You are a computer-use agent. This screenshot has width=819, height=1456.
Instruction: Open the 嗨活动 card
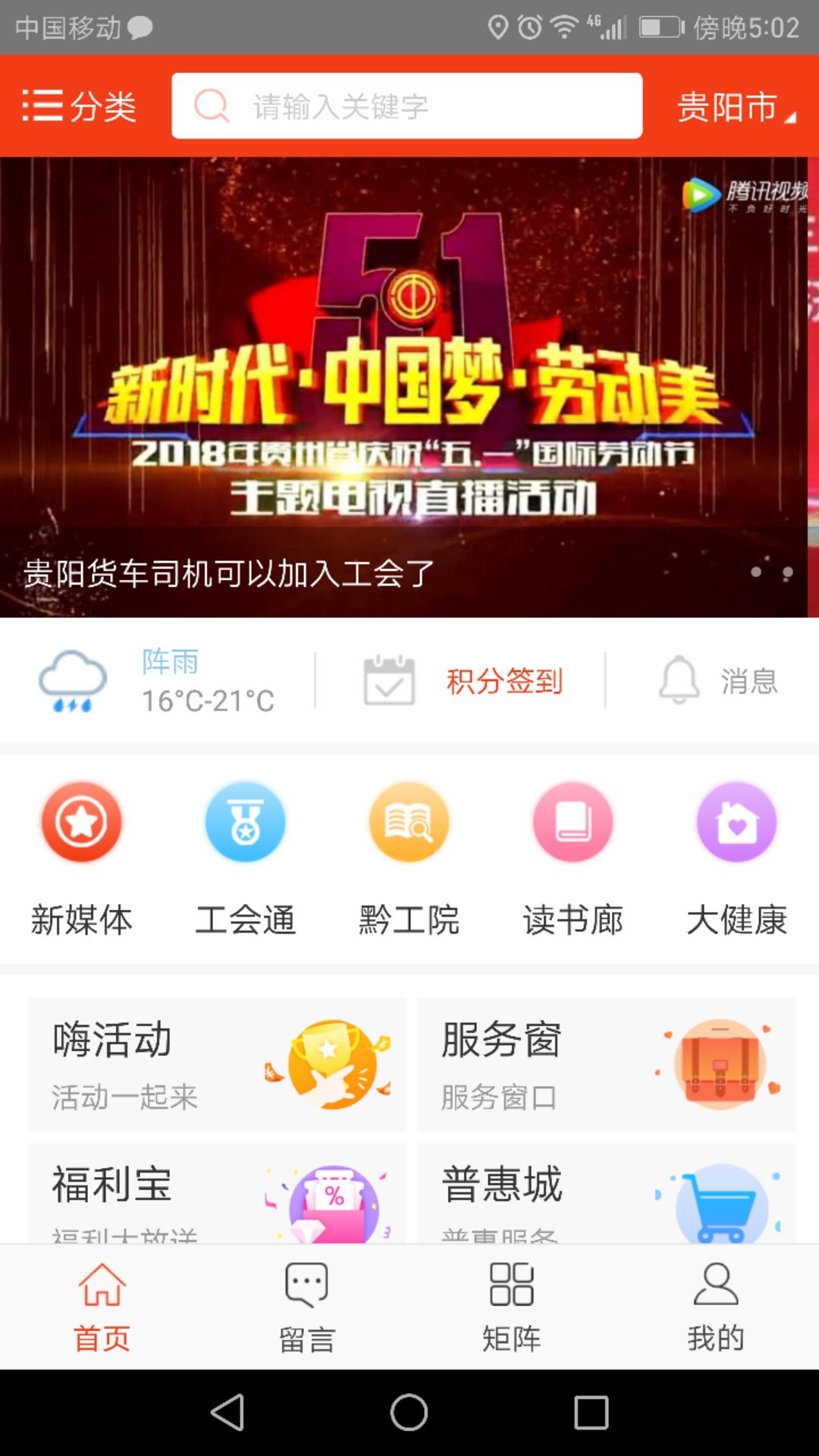218,1064
